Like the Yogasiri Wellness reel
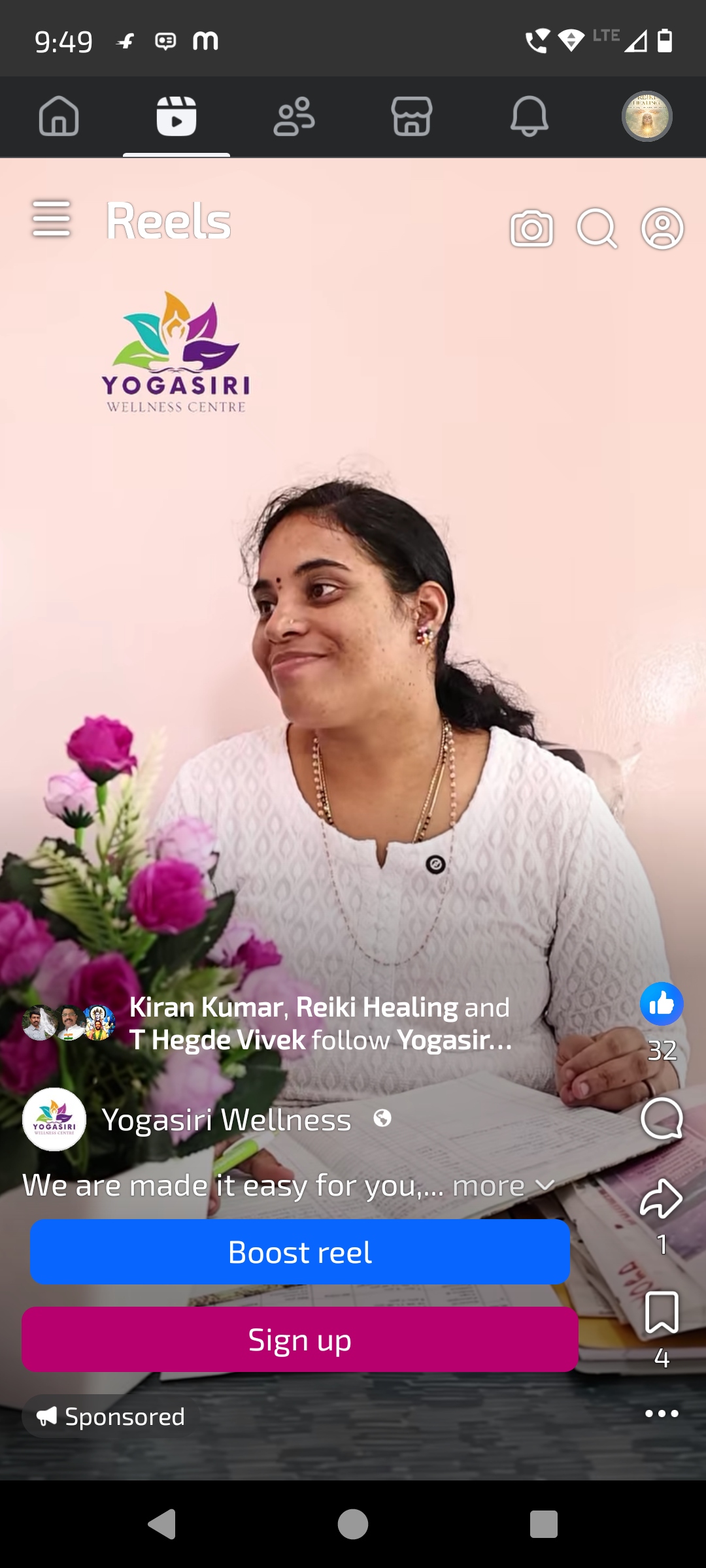Image resolution: width=706 pixels, height=1568 pixels. point(662,1004)
